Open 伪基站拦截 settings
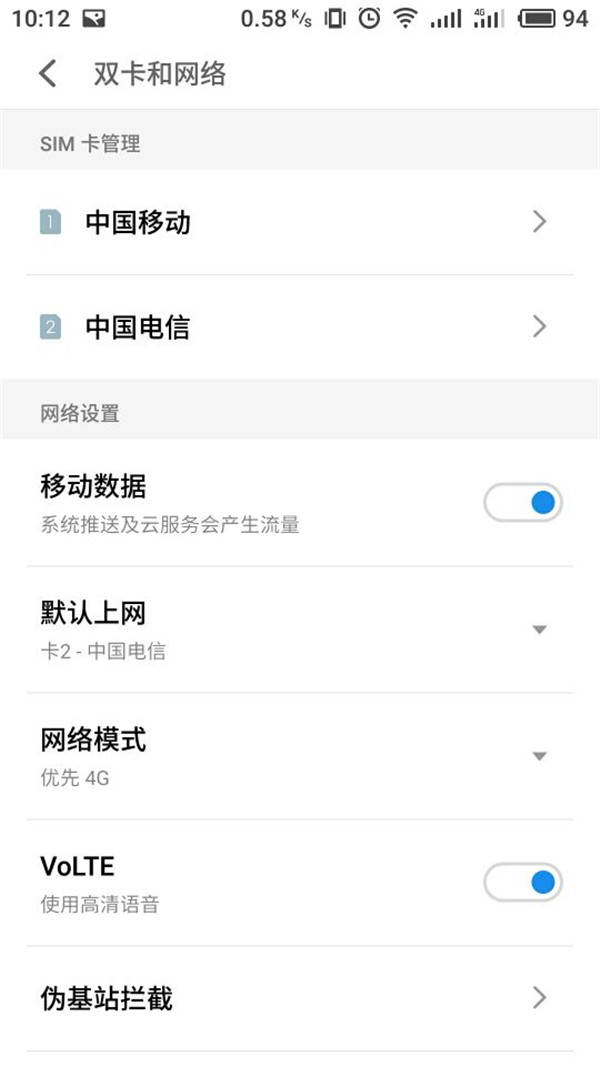 [x=300, y=997]
